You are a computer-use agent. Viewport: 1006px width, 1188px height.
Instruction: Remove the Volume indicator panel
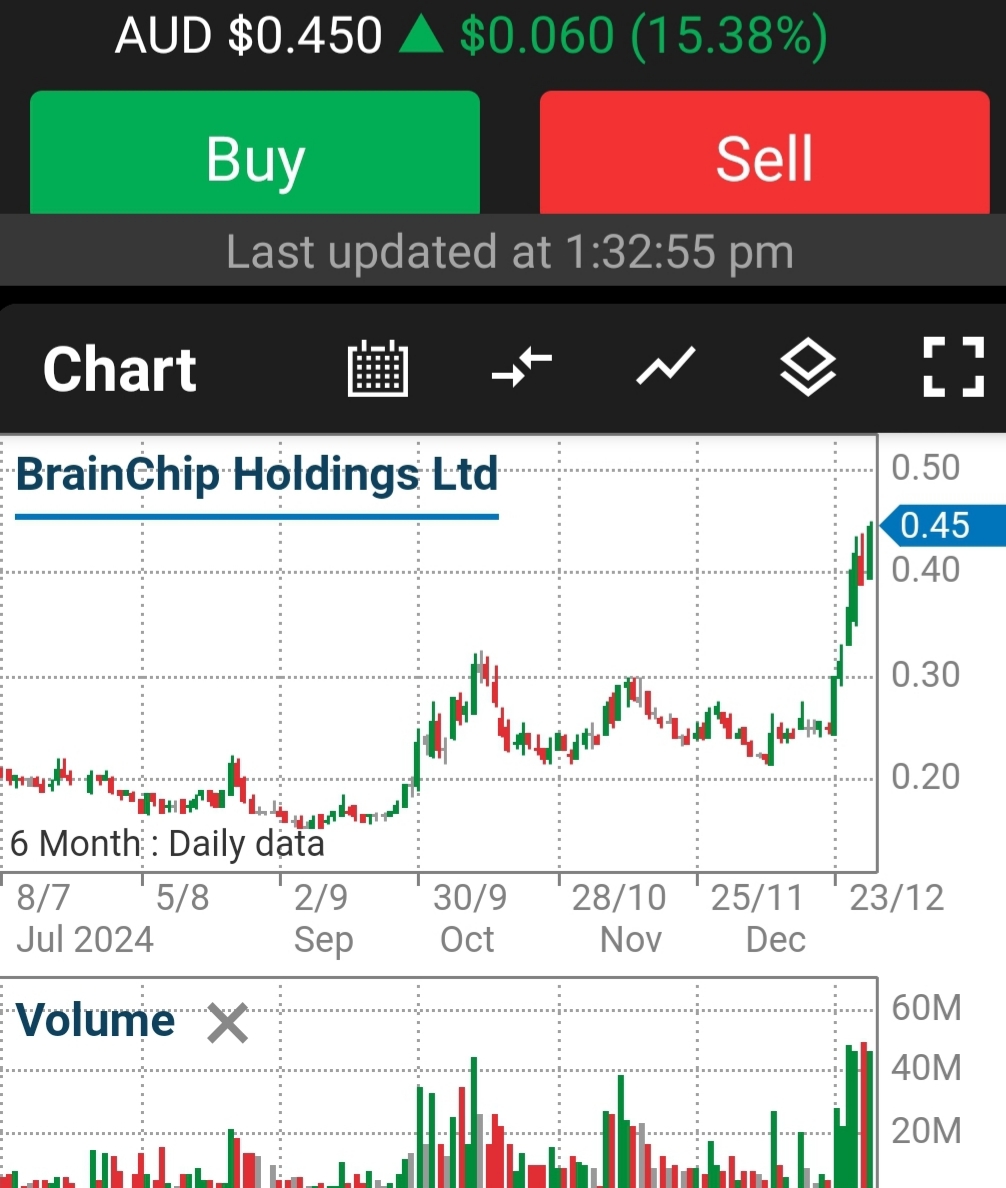pyautogui.click(x=227, y=1023)
